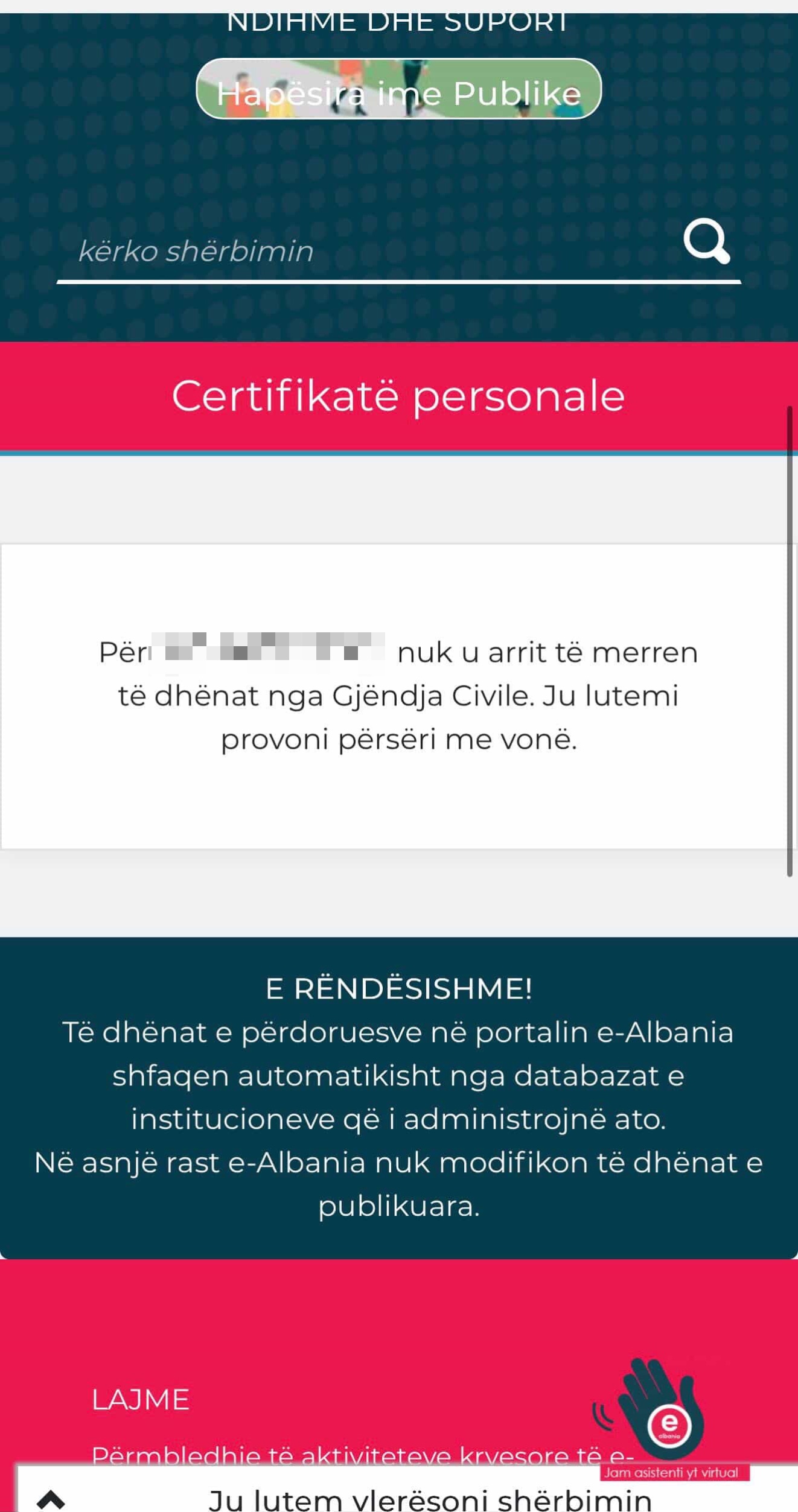The image size is (798, 1512).
Task: Tap the kërko shërbimin search field
Action: (362, 252)
